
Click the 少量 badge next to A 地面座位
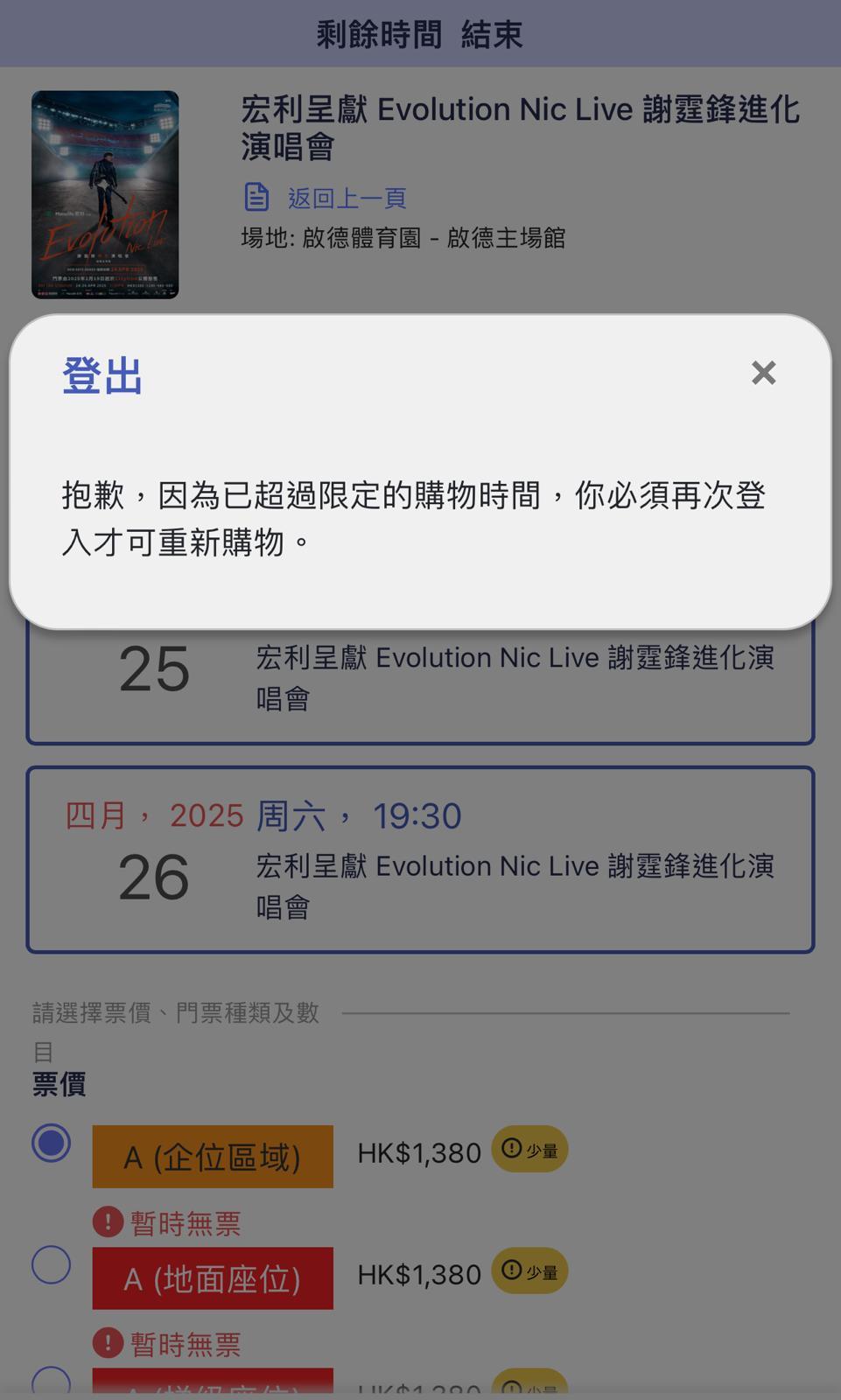(529, 1270)
